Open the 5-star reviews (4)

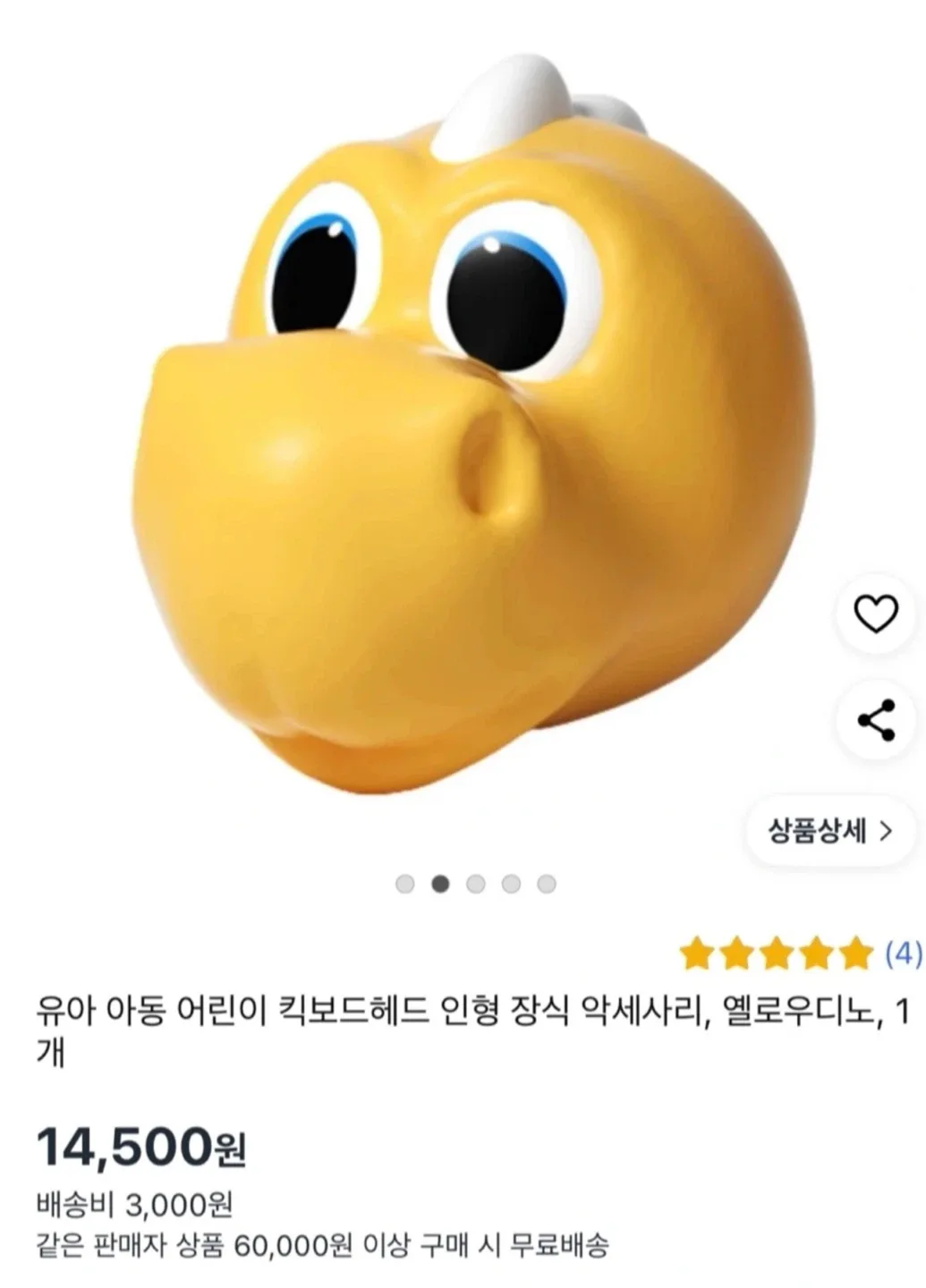[x=799, y=954]
